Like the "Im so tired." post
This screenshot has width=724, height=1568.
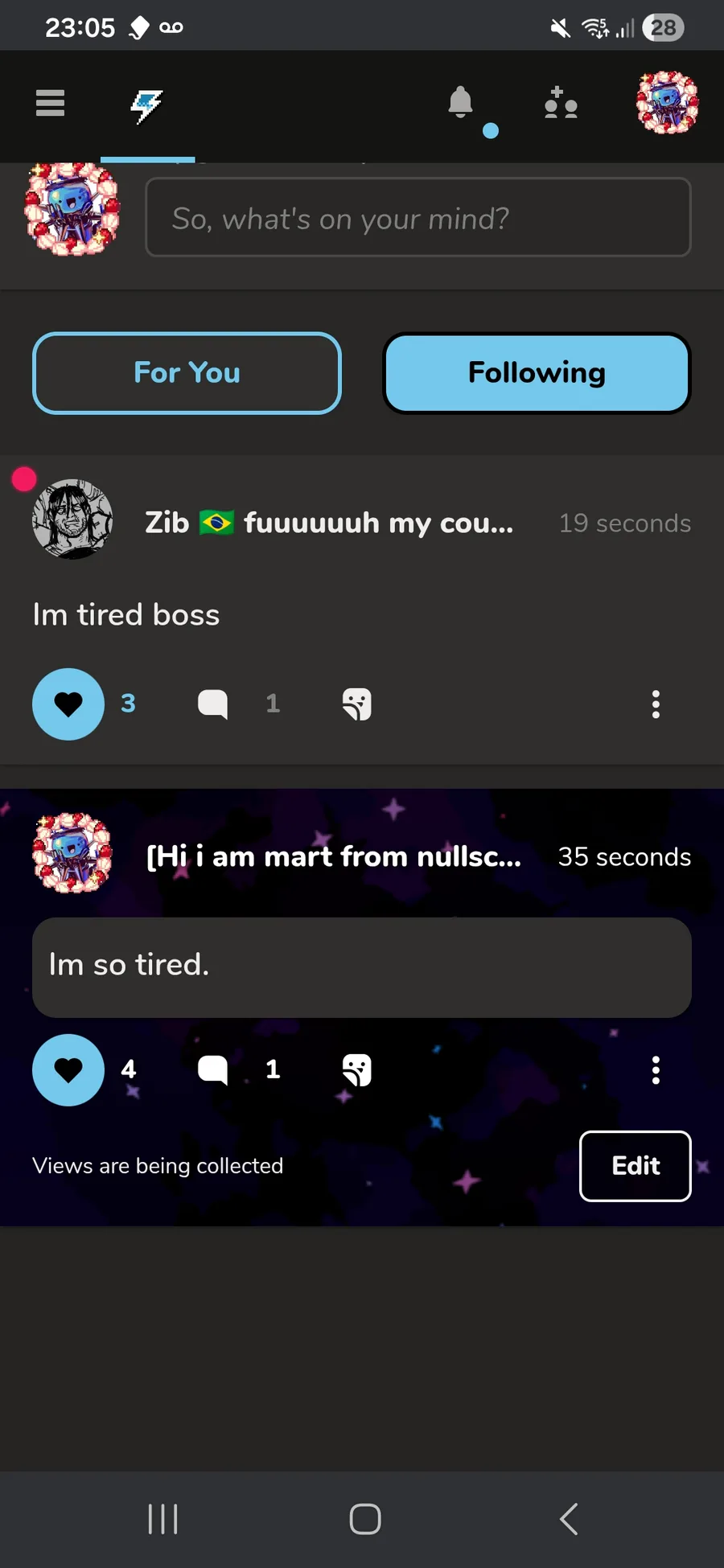coord(68,1070)
